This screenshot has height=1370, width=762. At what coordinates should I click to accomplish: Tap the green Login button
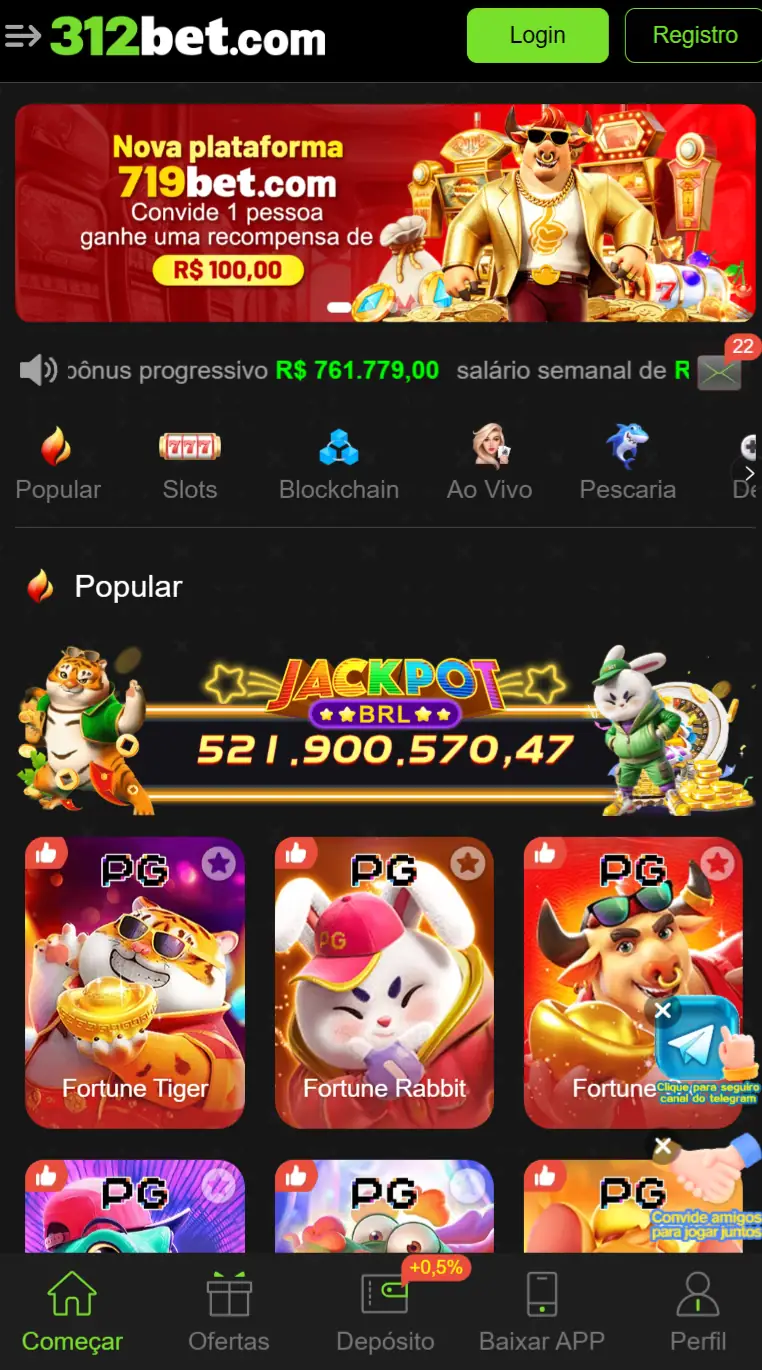point(537,36)
